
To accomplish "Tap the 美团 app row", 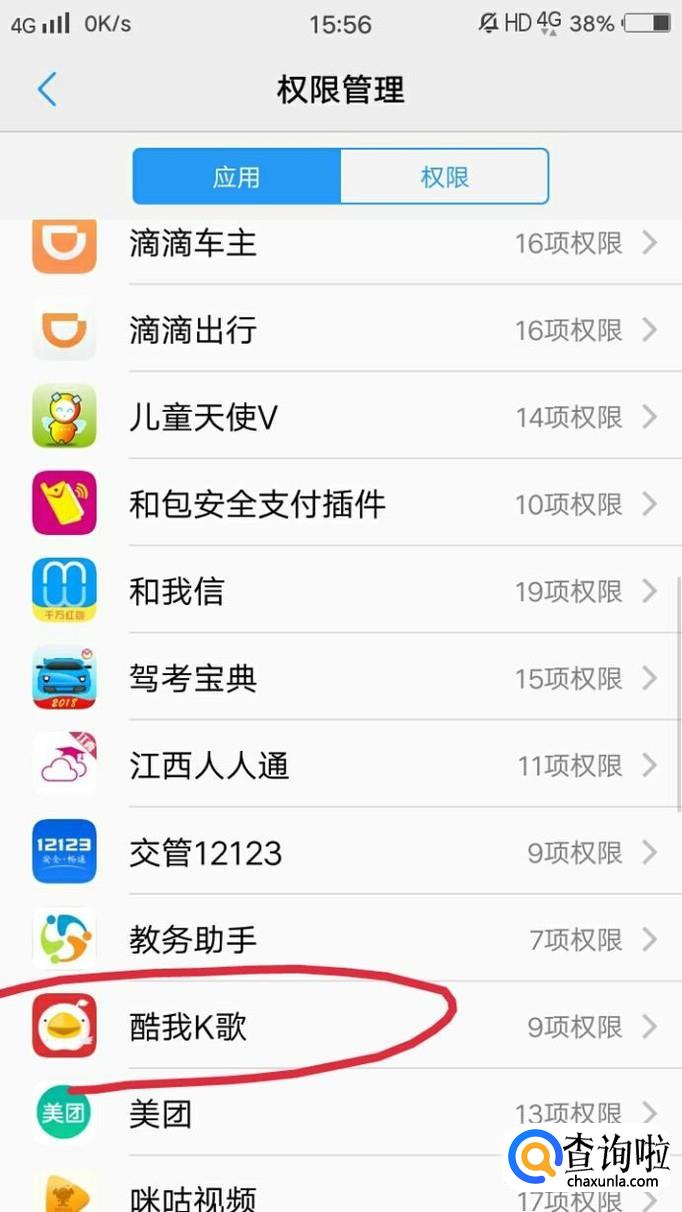I will tap(300, 1113).
